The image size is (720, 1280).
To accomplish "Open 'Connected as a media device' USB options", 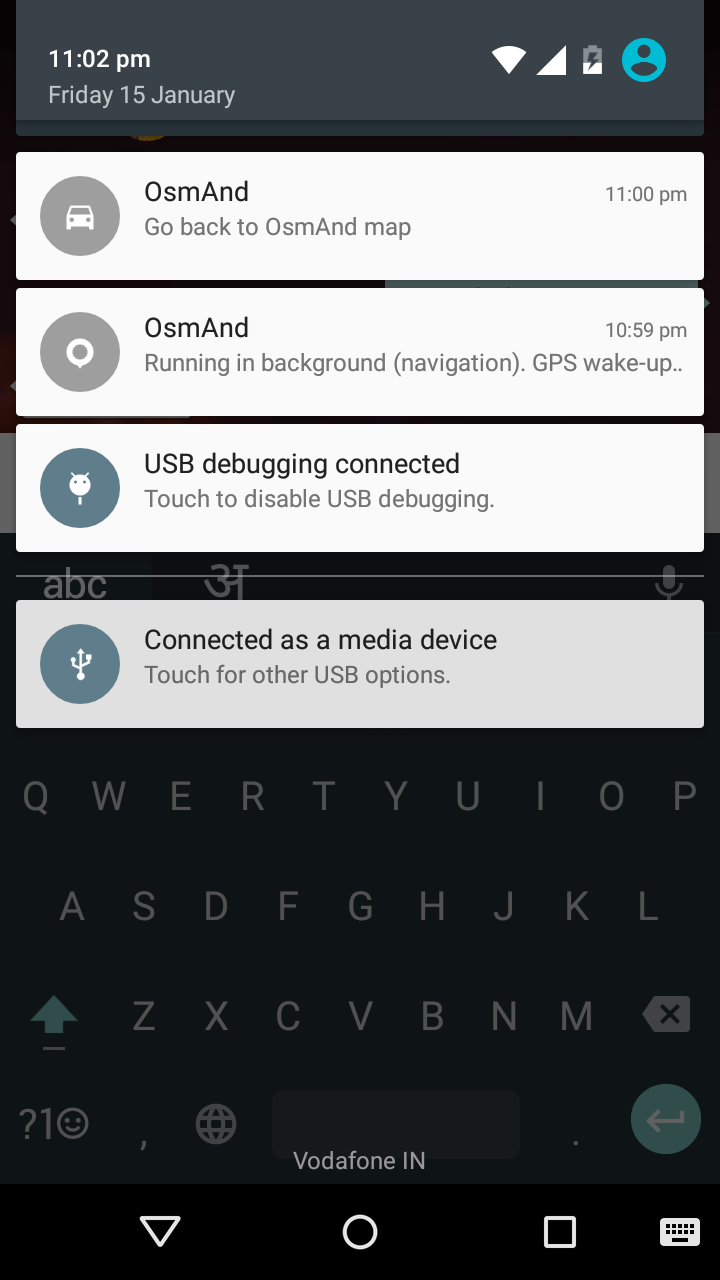I will (360, 664).
